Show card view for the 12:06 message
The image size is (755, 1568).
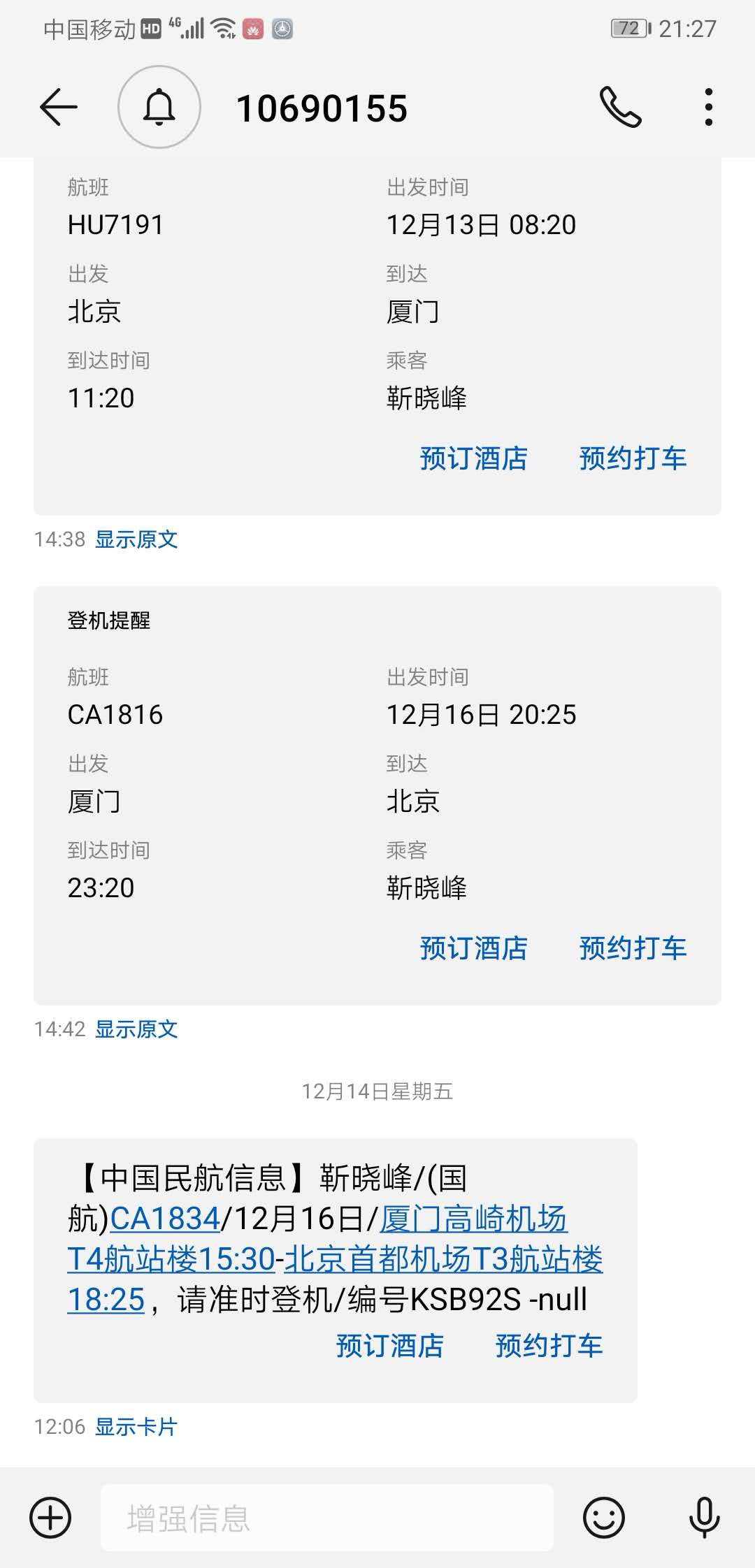click(136, 1427)
